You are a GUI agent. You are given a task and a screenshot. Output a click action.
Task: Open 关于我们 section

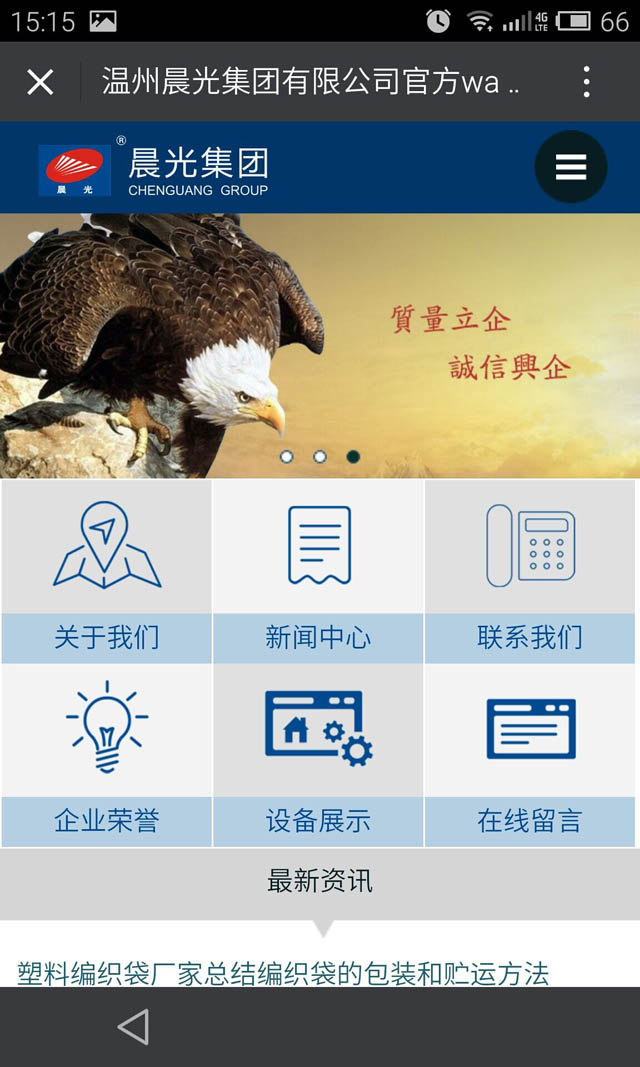(107, 571)
